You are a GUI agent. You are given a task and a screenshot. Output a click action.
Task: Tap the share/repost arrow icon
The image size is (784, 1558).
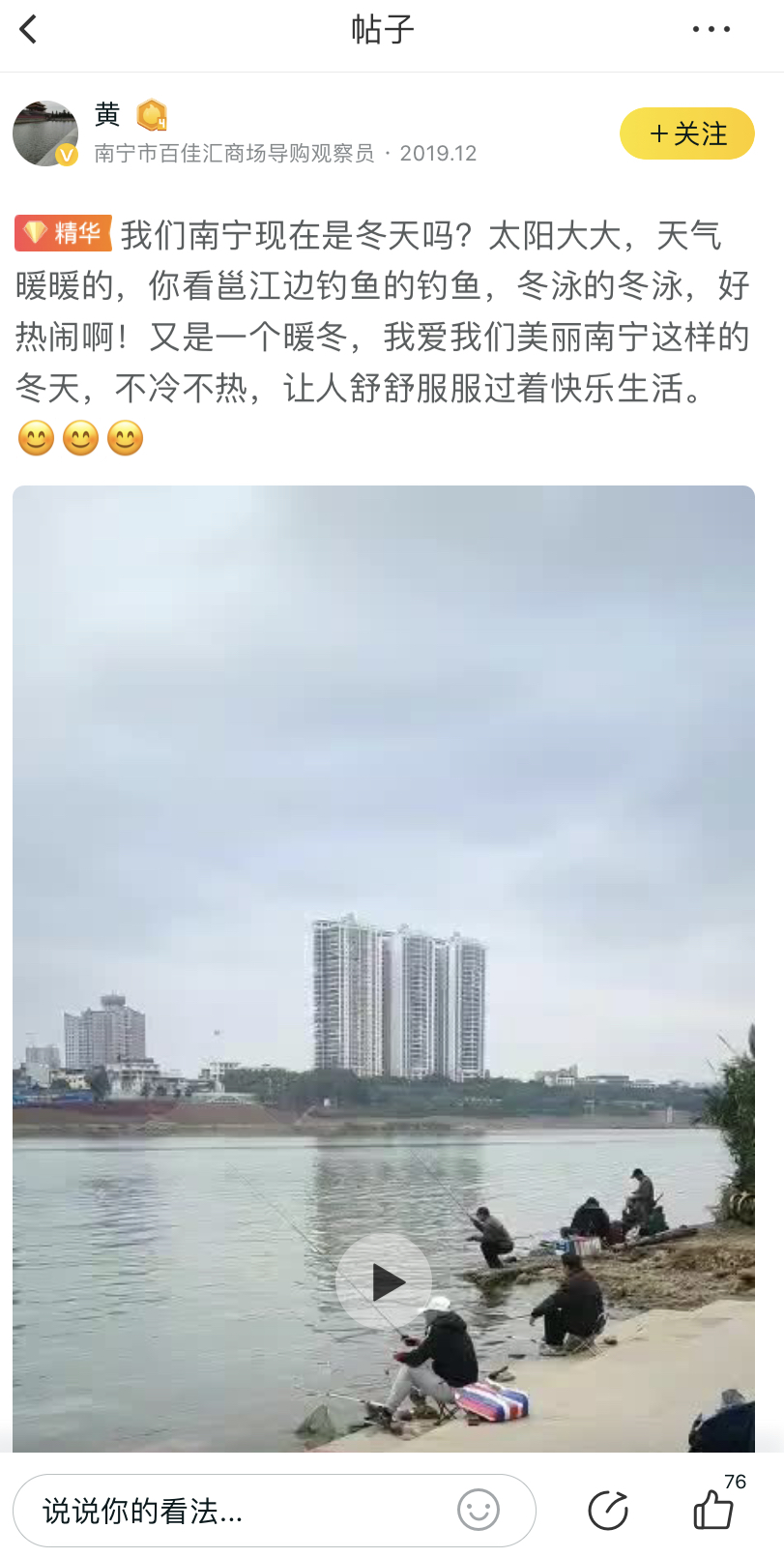click(607, 1510)
